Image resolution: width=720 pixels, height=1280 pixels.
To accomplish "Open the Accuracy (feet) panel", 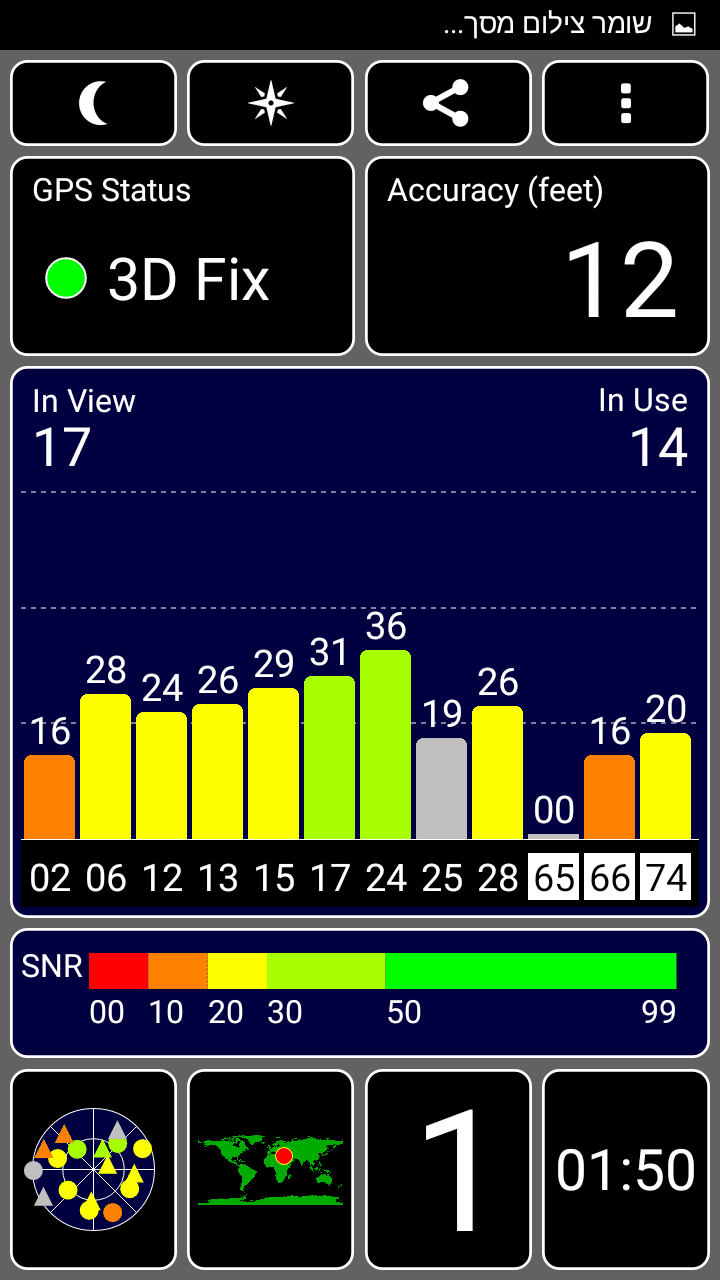I will pos(537,256).
